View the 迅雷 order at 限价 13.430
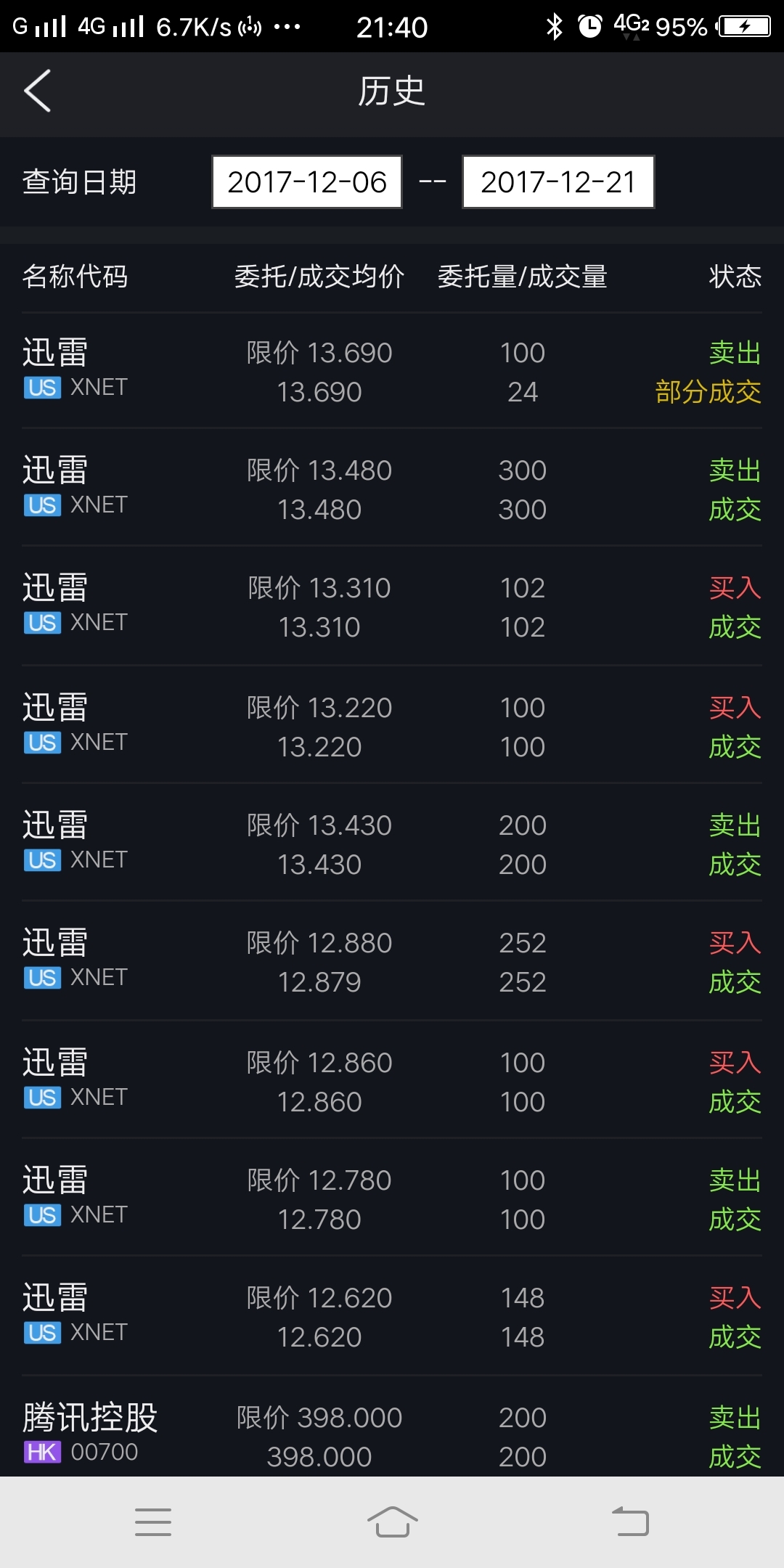This screenshot has height=1568, width=784. [392, 843]
